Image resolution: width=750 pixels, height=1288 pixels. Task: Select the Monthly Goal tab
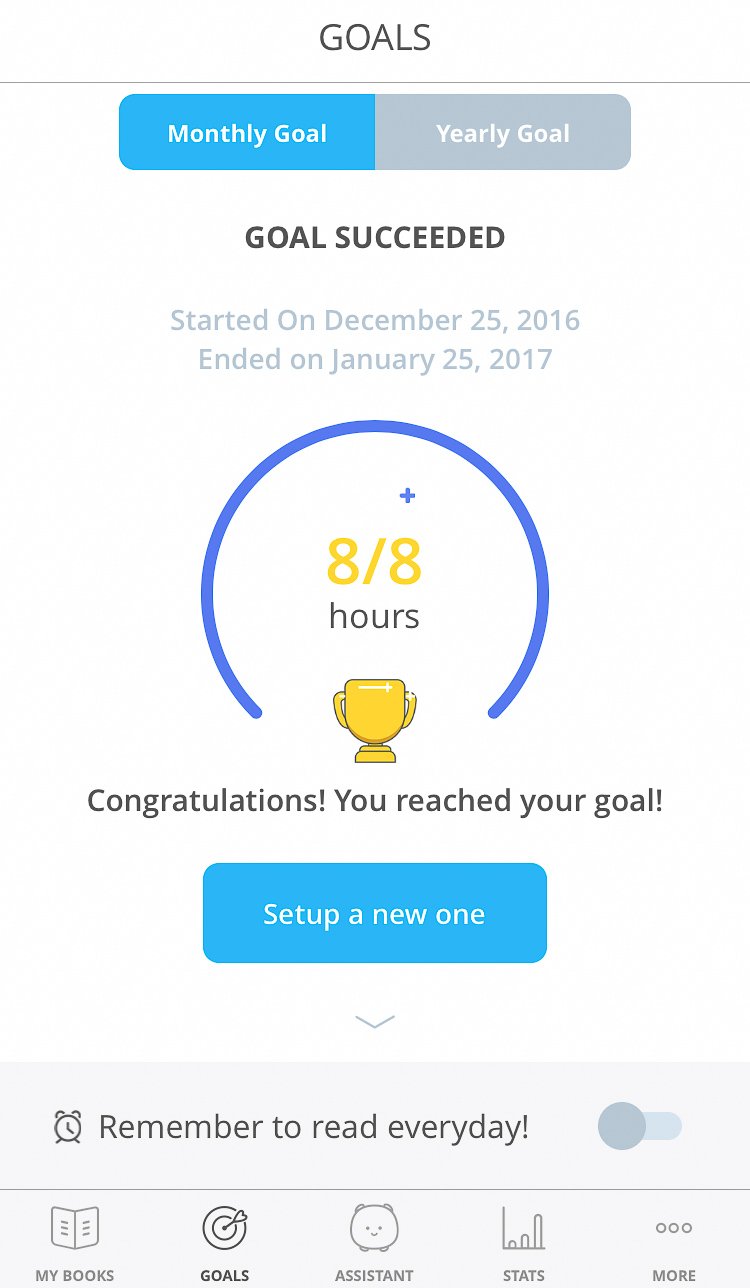(247, 133)
